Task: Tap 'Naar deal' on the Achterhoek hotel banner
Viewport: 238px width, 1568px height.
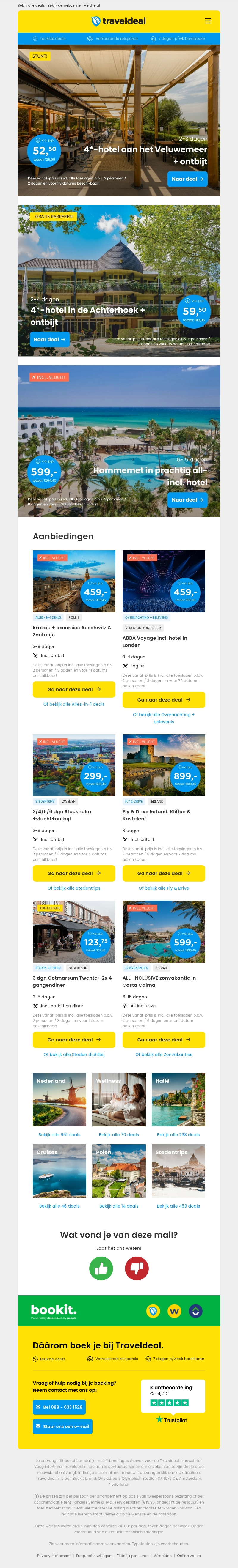Action: click(x=49, y=339)
